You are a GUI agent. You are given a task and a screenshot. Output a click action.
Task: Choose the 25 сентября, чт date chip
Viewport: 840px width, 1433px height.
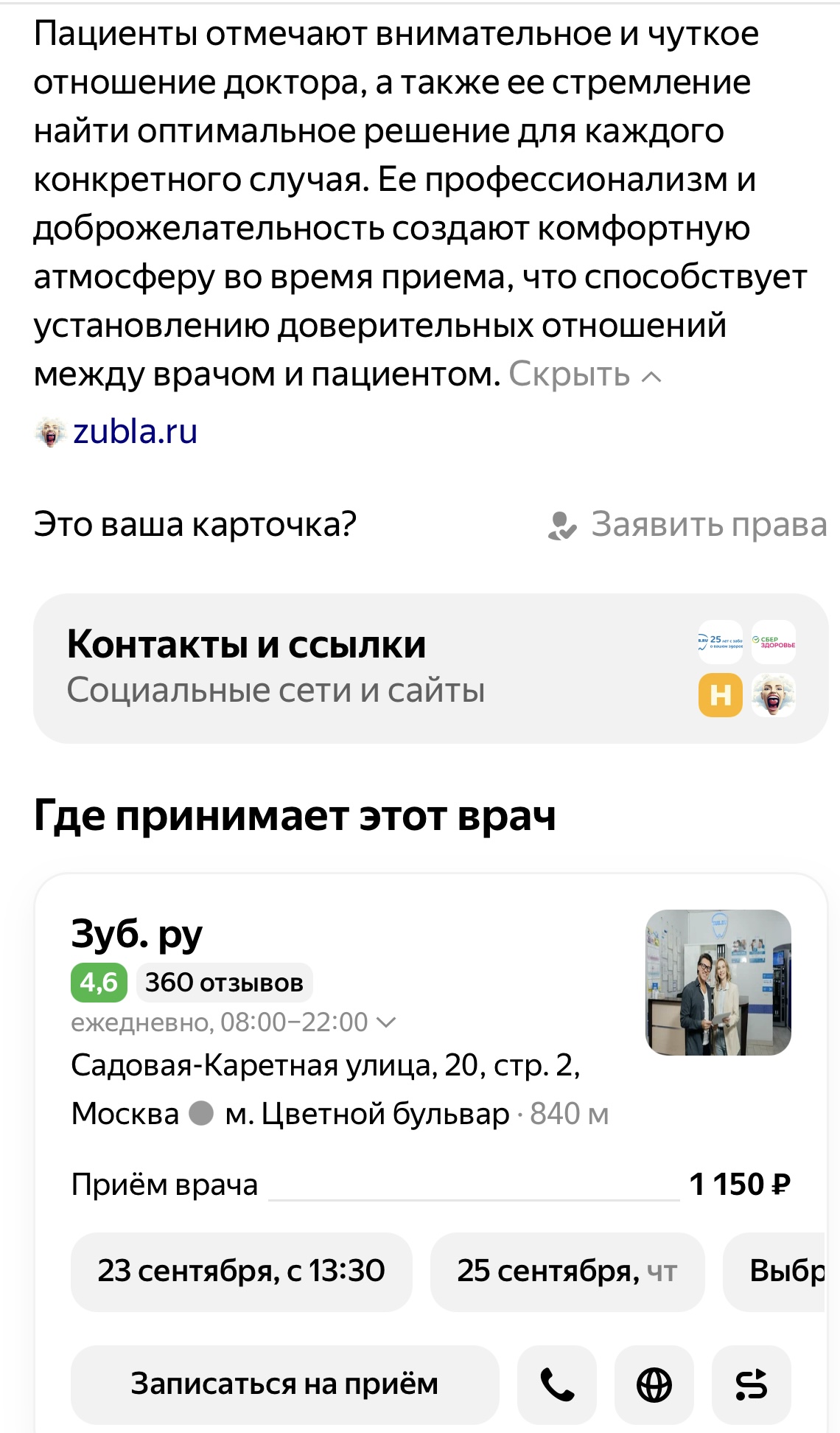(567, 1272)
